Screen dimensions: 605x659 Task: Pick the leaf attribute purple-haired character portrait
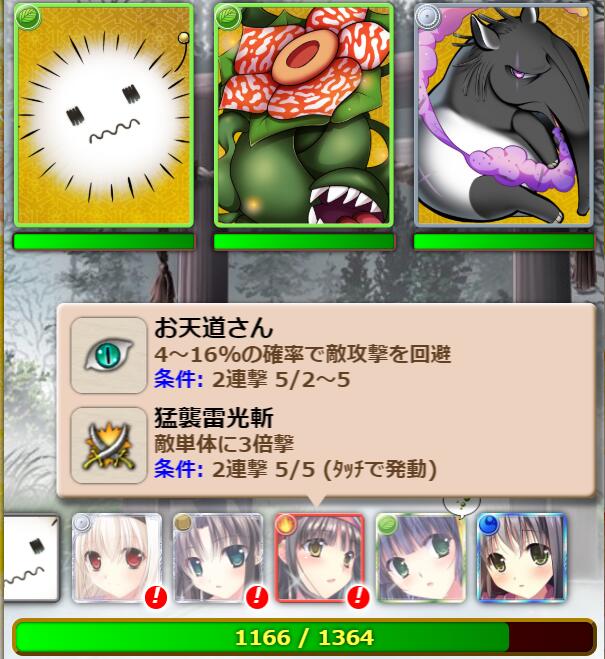(x=421, y=558)
